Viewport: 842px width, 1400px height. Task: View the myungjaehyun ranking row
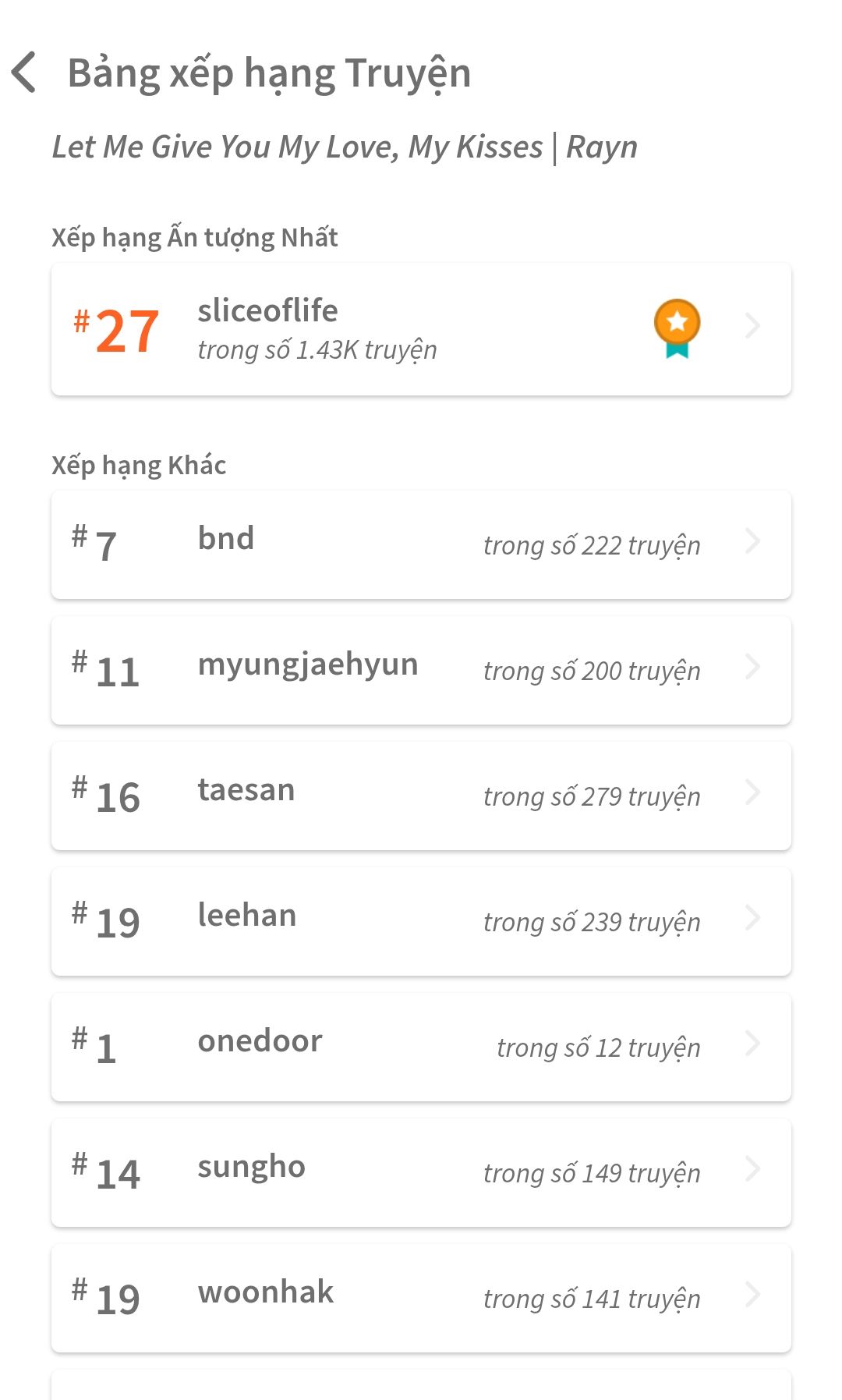[x=421, y=671]
